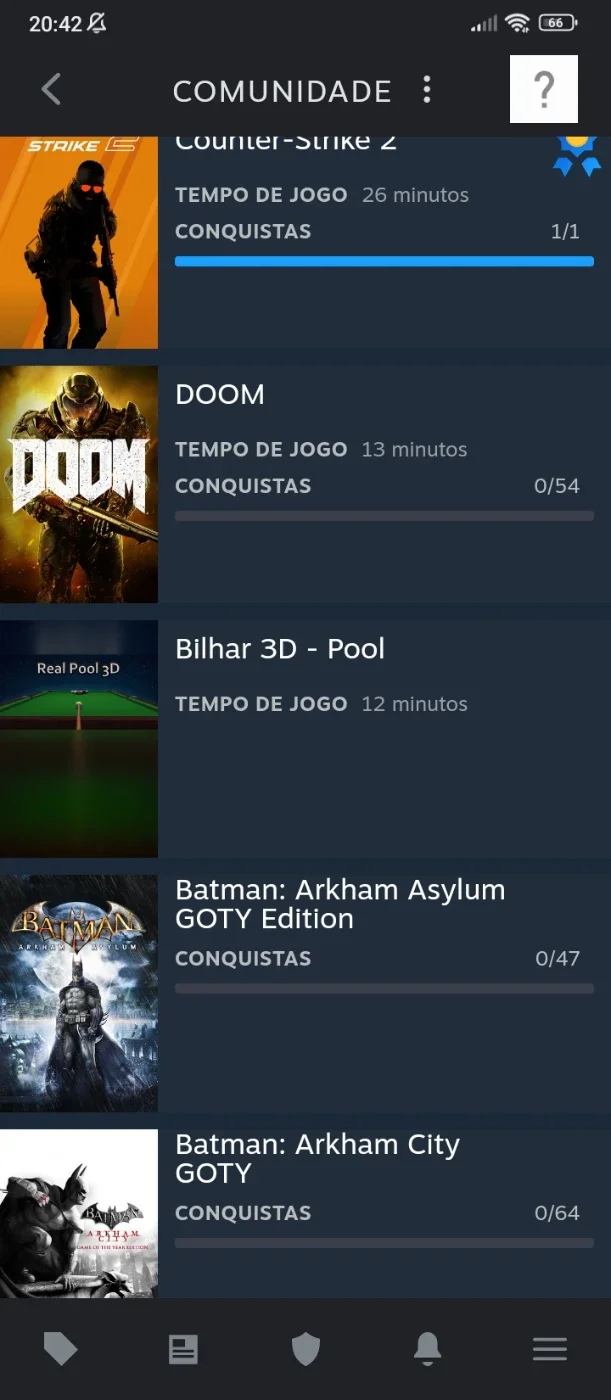Viewport: 611px width, 1400px height.
Task: Open Batman: Arkham City GOTY
Action: tap(305, 1214)
